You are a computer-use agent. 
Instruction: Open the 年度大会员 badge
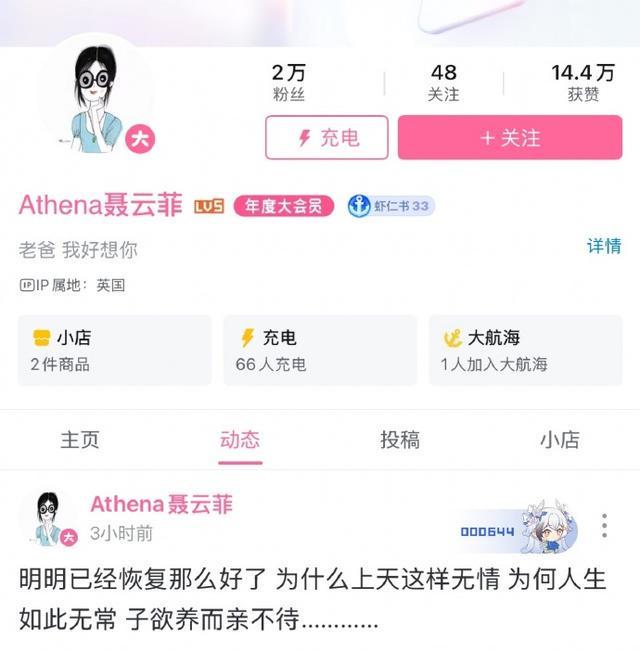(284, 206)
